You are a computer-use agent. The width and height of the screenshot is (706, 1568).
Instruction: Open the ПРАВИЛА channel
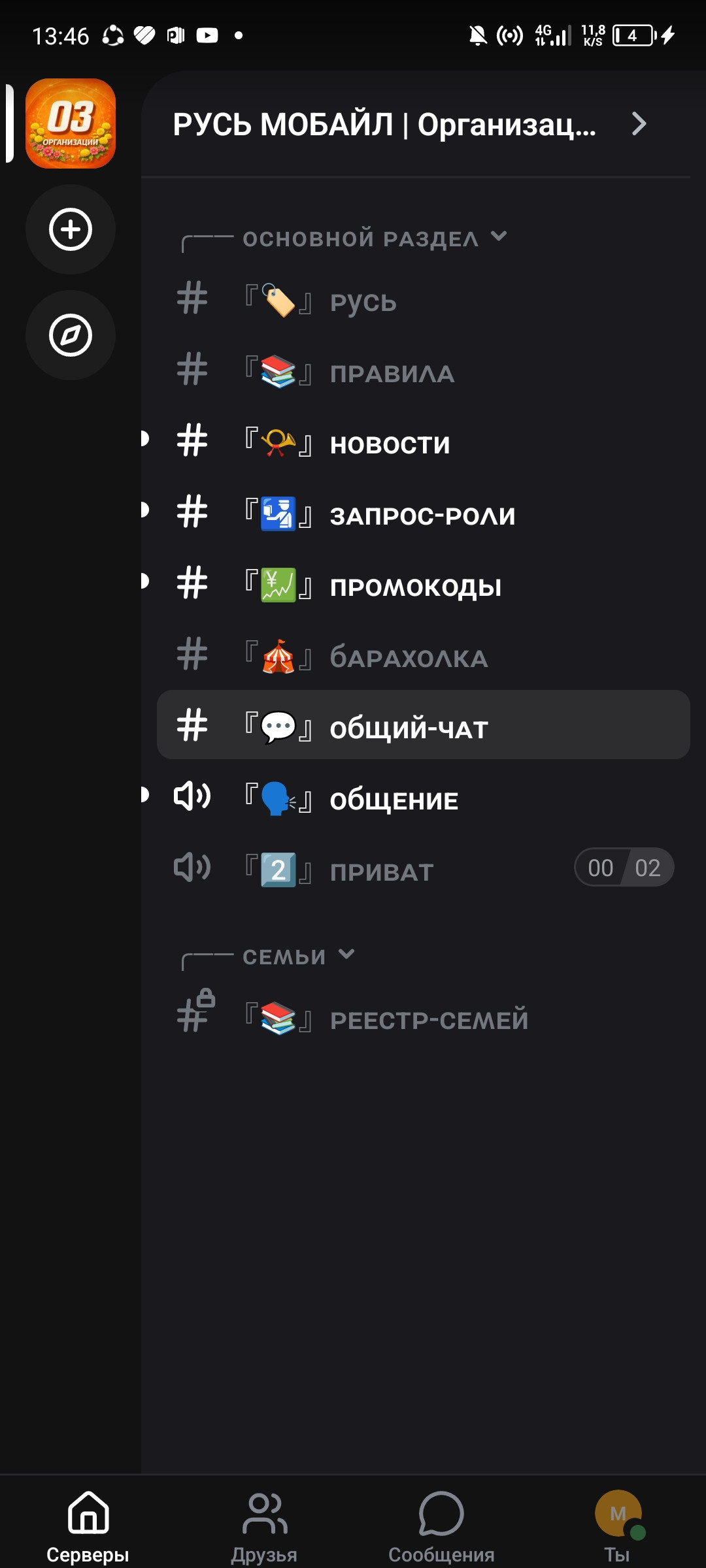(391, 372)
